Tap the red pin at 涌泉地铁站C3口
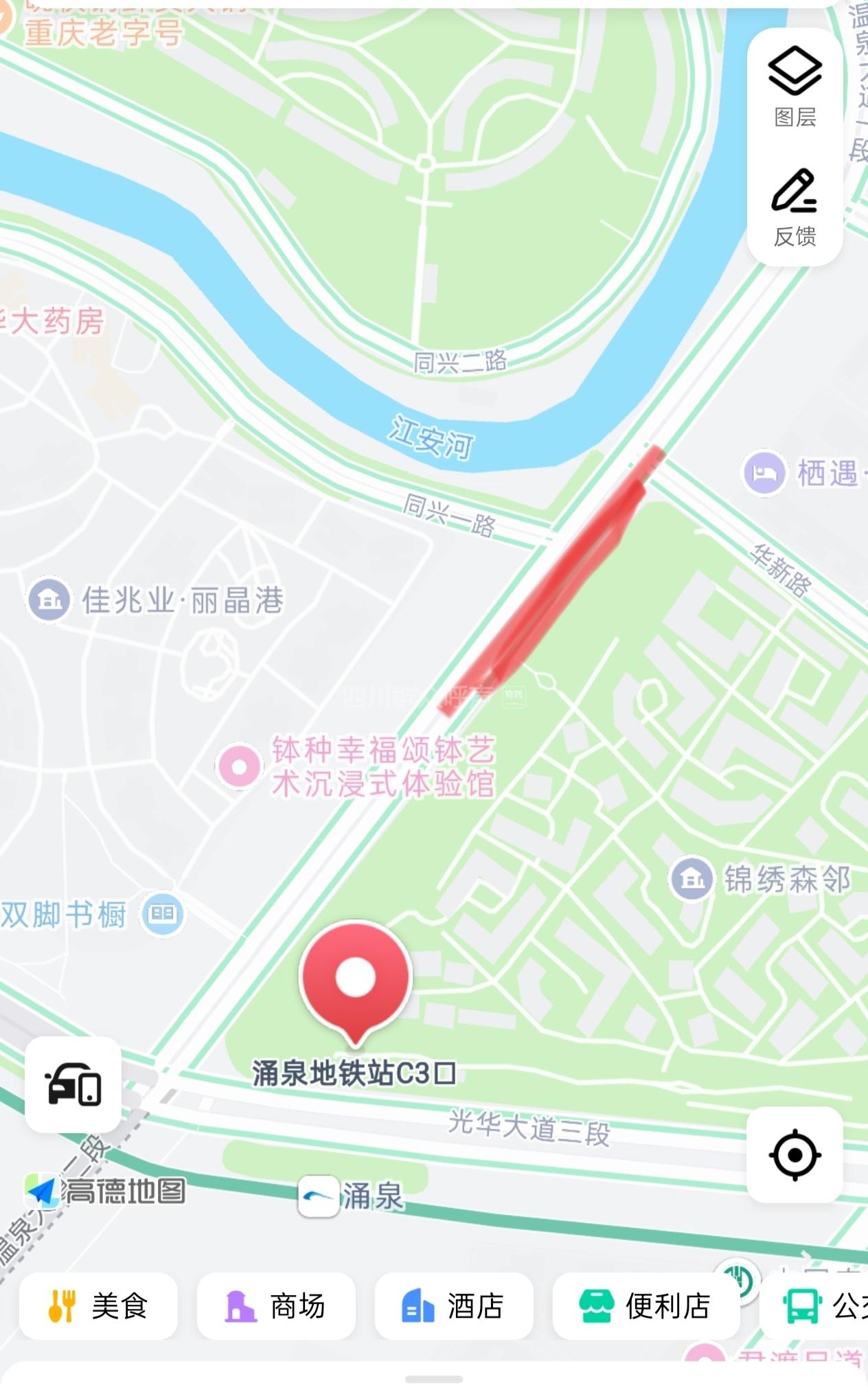This screenshot has height=1394, width=868. [355, 979]
